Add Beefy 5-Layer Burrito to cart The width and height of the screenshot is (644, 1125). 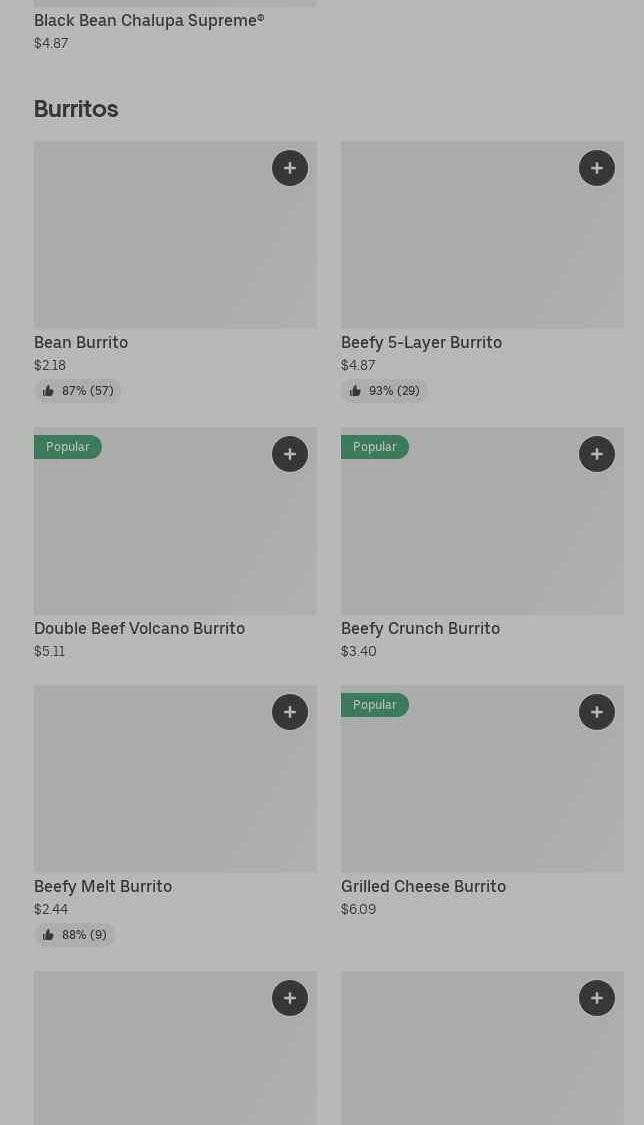point(597,168)
